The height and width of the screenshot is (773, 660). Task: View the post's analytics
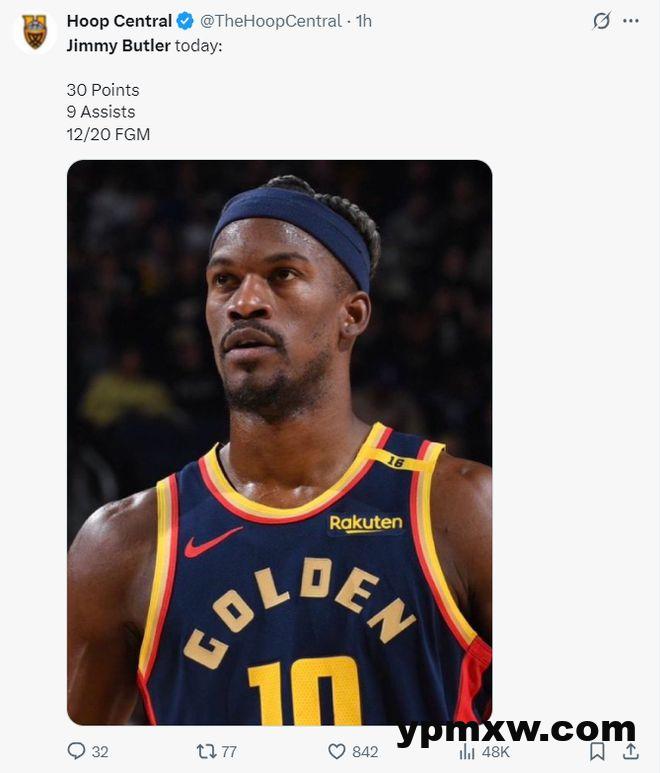(x=468, y=751)
